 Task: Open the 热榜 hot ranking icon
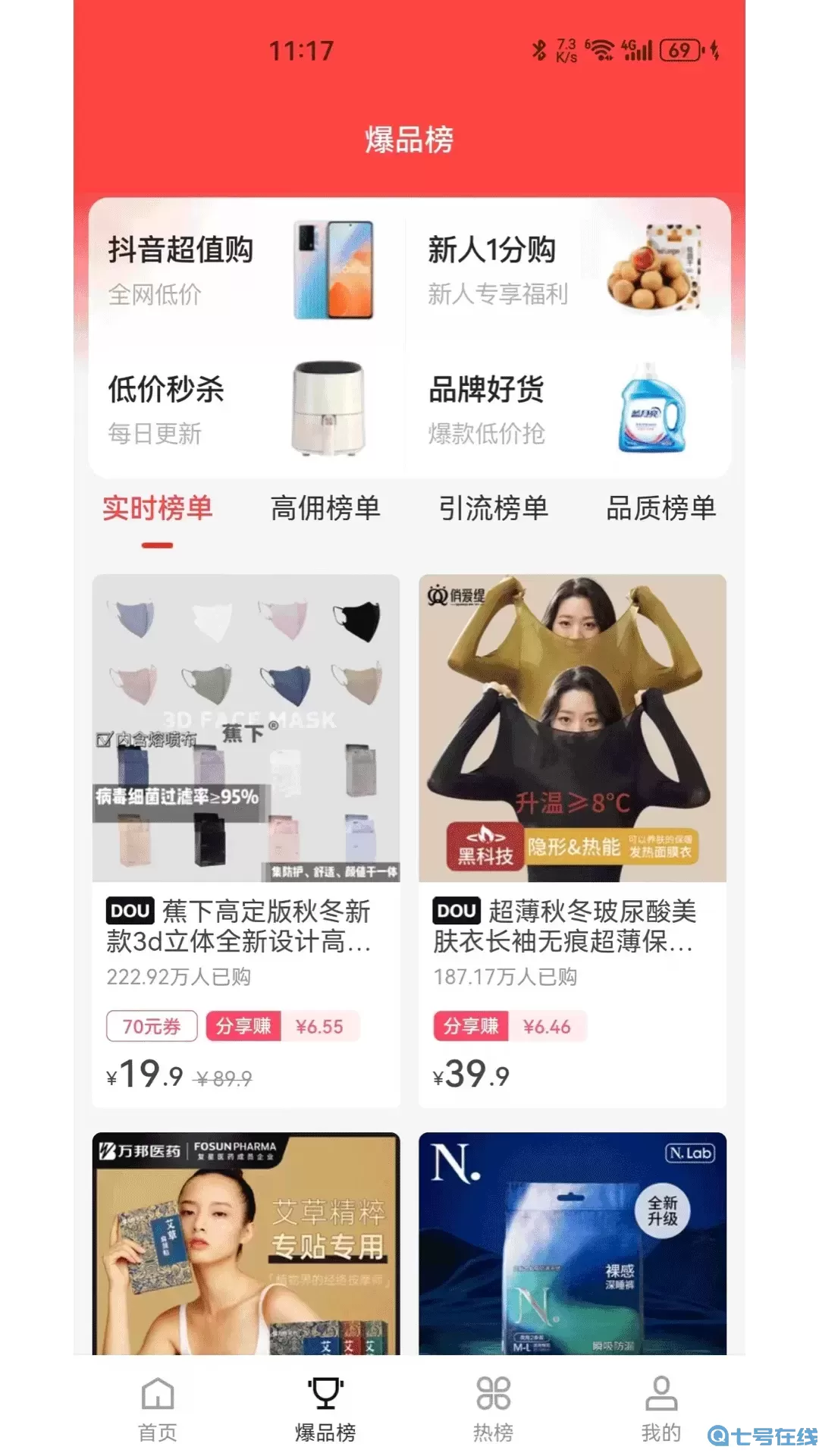click(x=494, y=1403)
